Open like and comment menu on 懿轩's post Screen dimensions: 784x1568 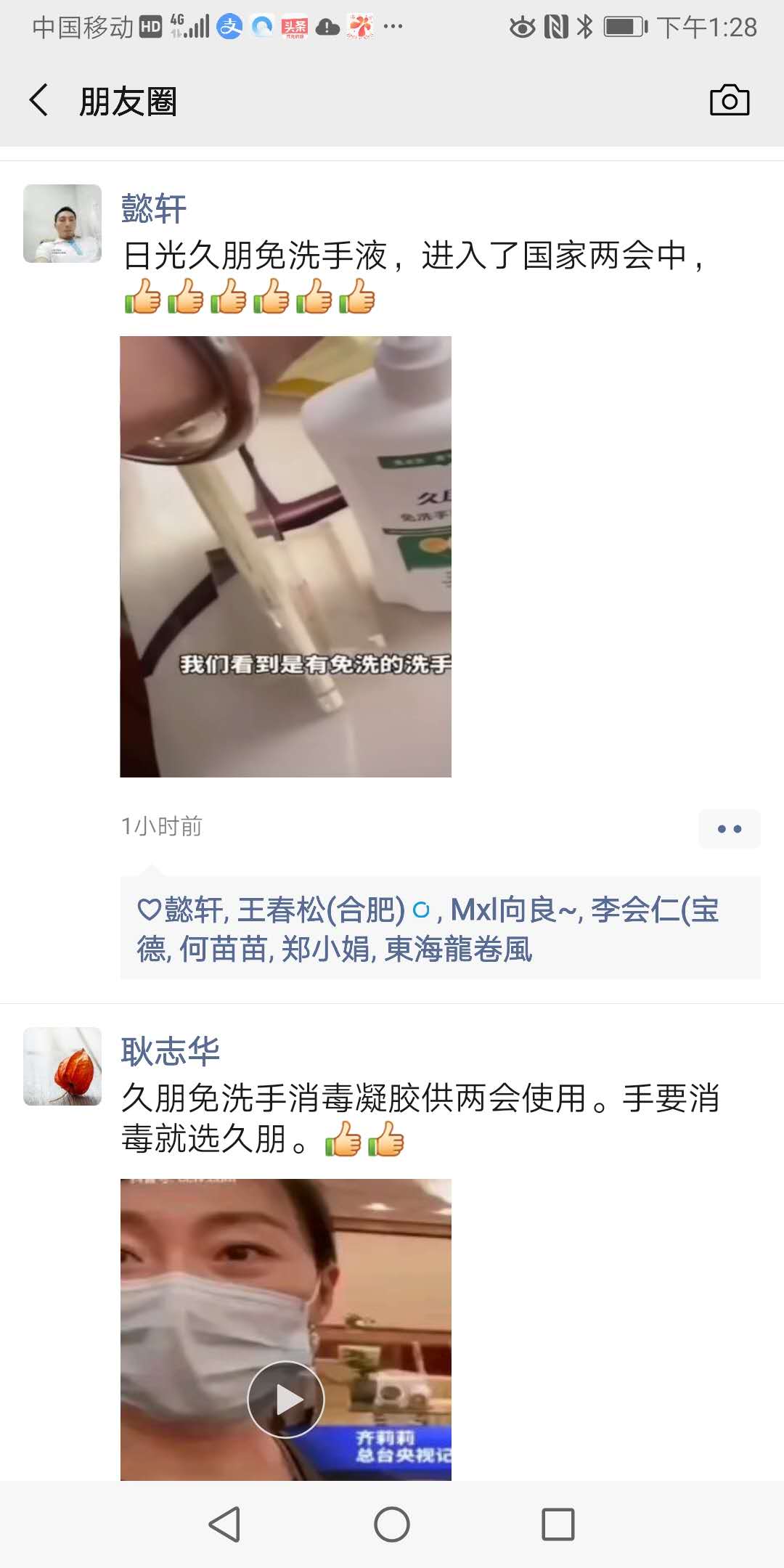click(729, 828)
